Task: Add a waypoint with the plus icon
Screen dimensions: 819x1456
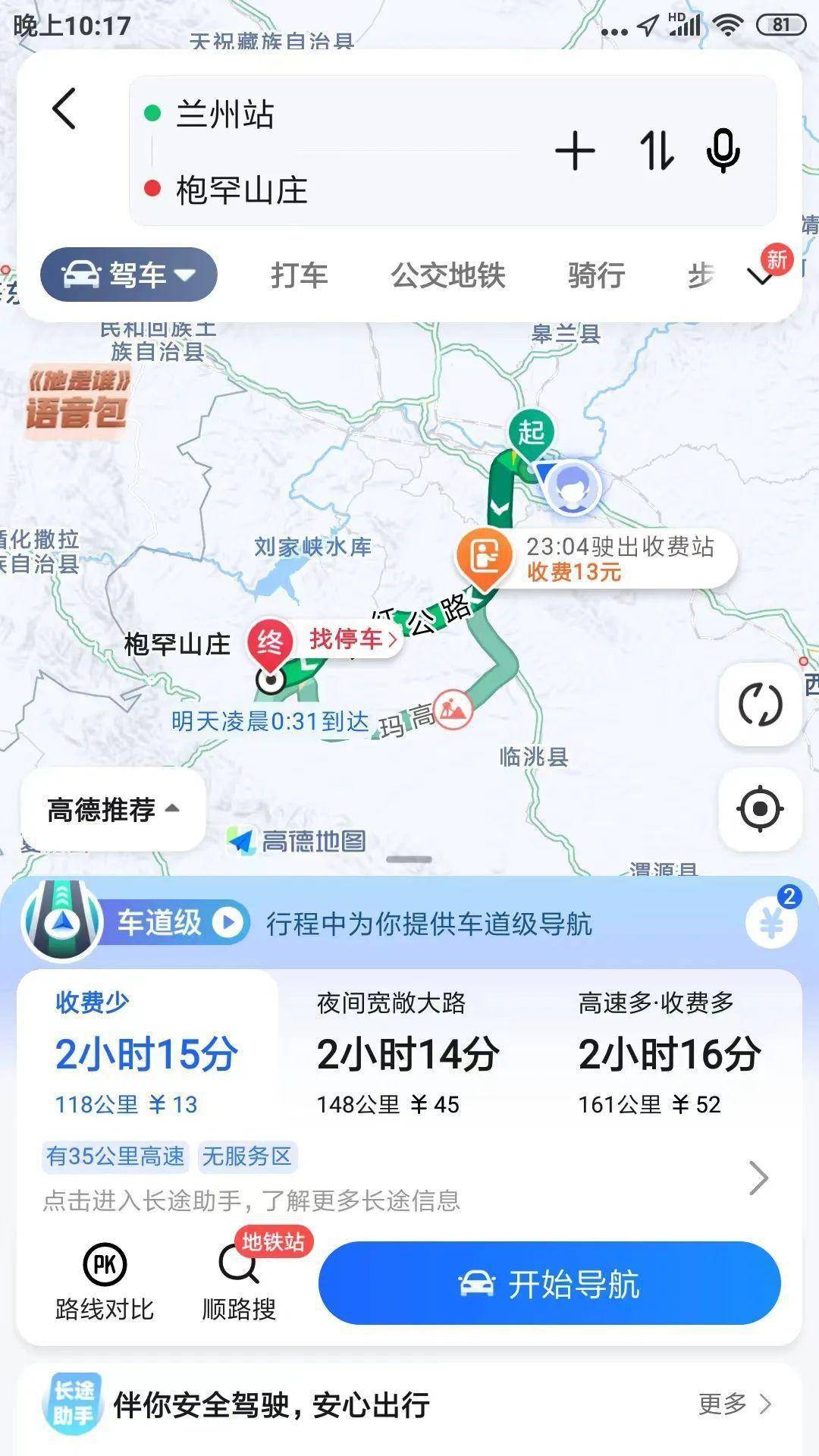Action: point(575,151)
